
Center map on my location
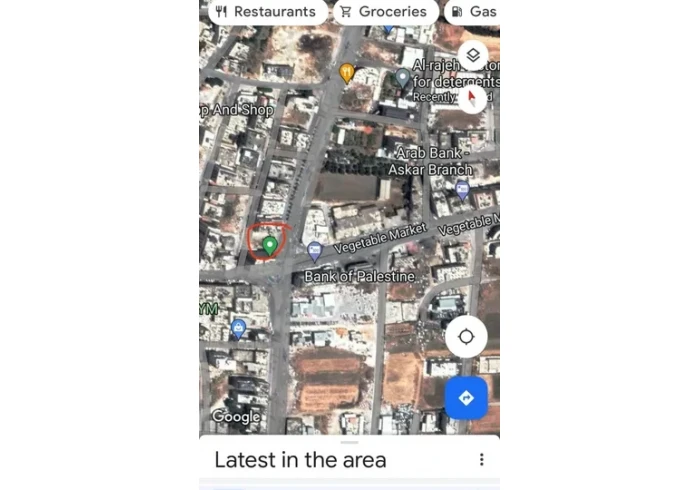click(466, 337)
